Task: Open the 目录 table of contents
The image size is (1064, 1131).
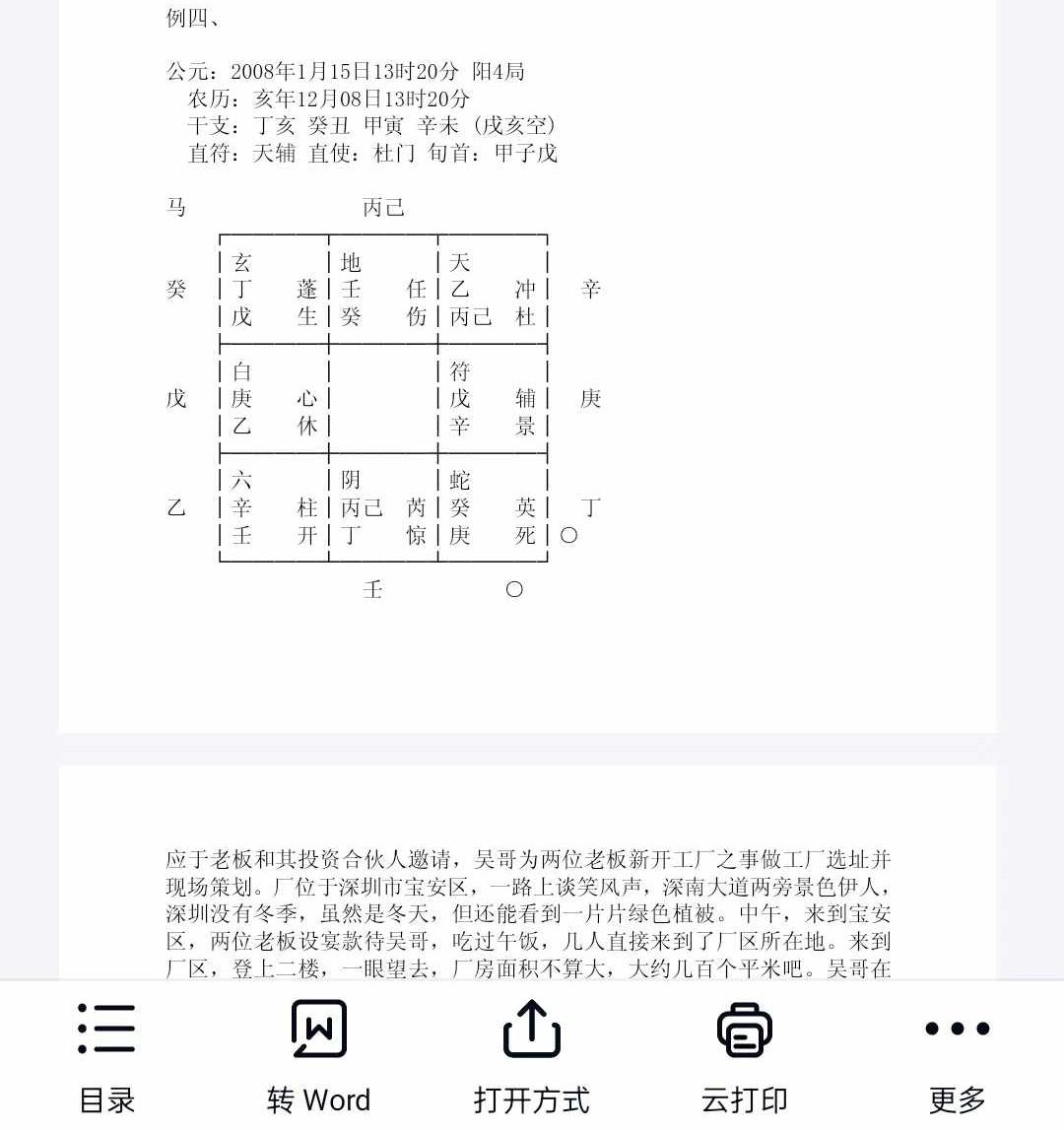Action: [106, 1056]
